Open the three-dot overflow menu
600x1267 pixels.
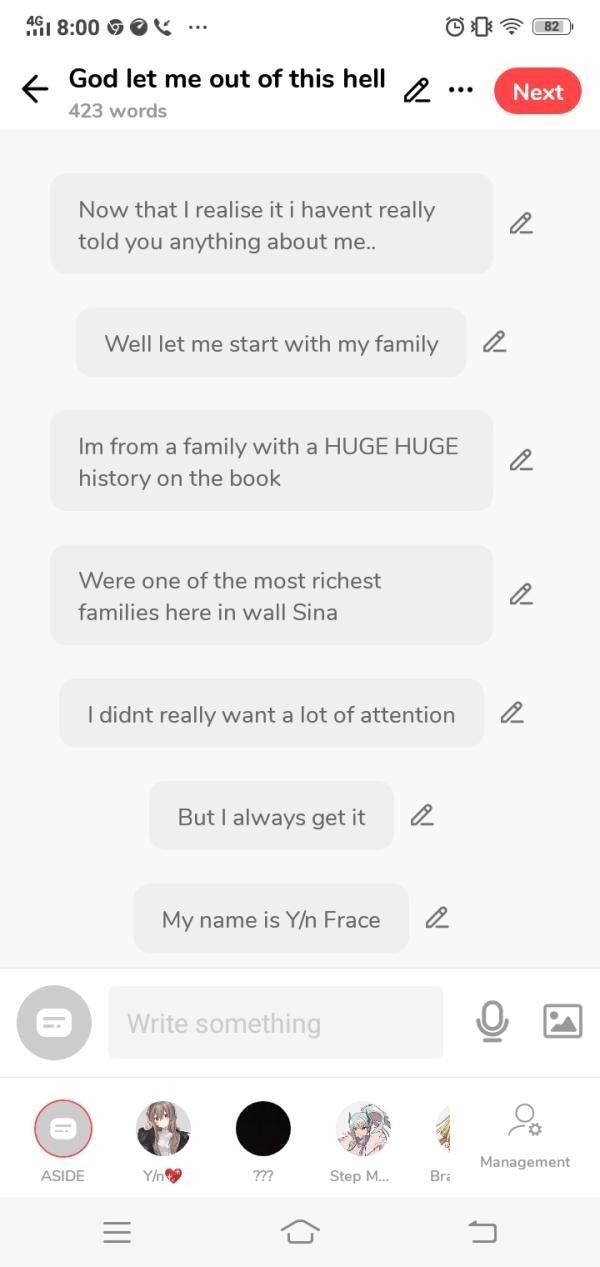[x=460, y=90]
